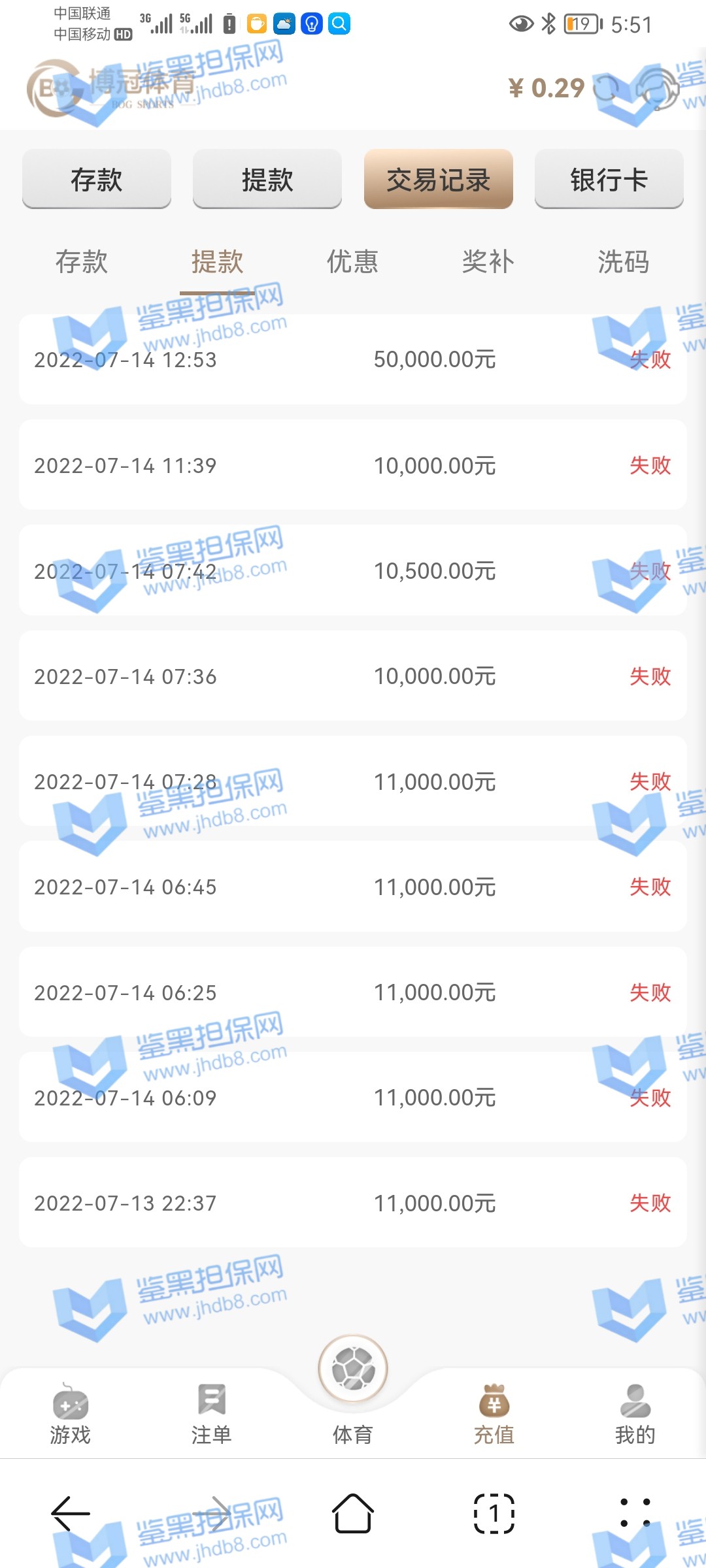The image size is (706, 1568).
Task: Go to the 注单 bet slips section
Action: (x=211, y=1416)
